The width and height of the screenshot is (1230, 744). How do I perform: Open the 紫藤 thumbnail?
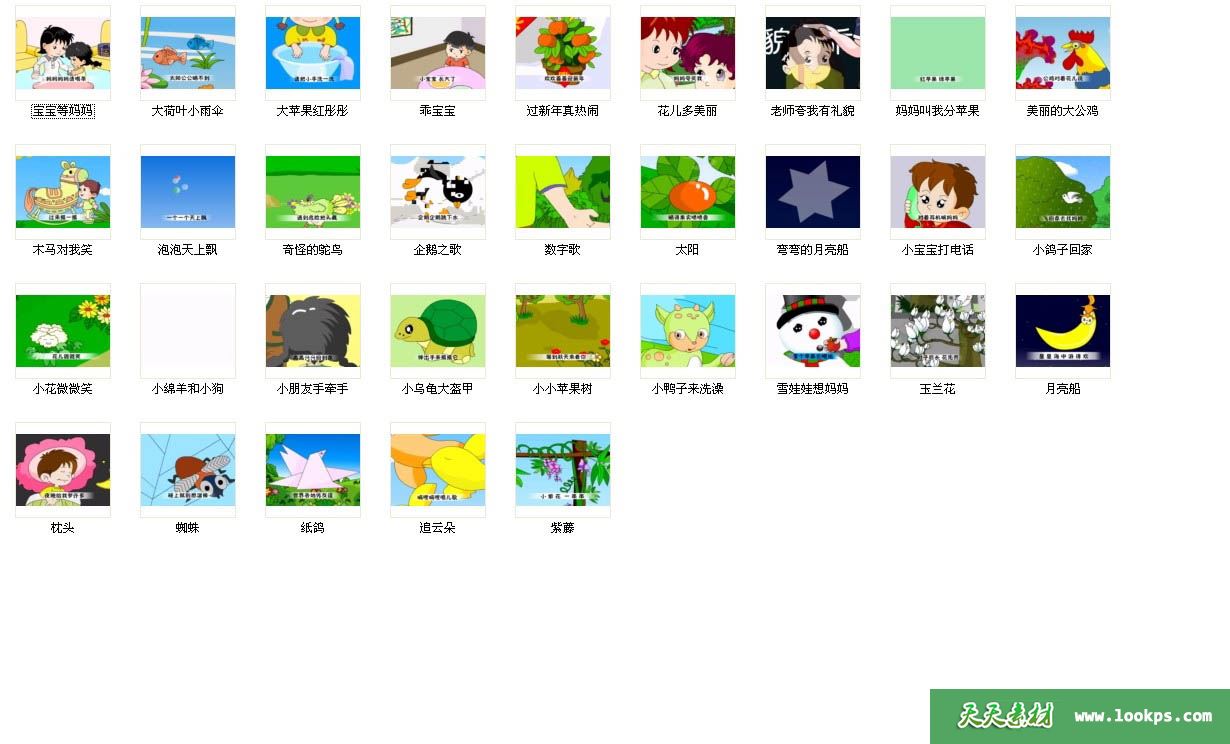pyautogui.click(x=562, y=470)
